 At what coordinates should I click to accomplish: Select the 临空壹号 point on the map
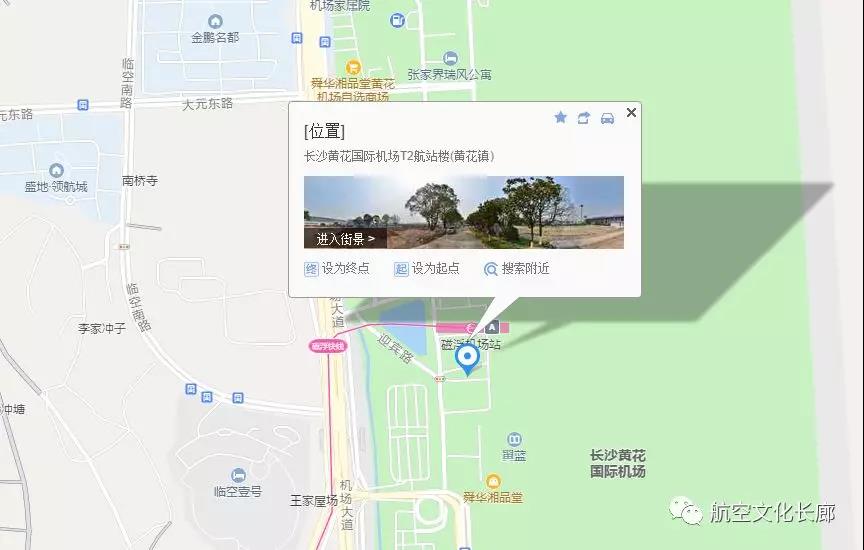tap(238, 475)
